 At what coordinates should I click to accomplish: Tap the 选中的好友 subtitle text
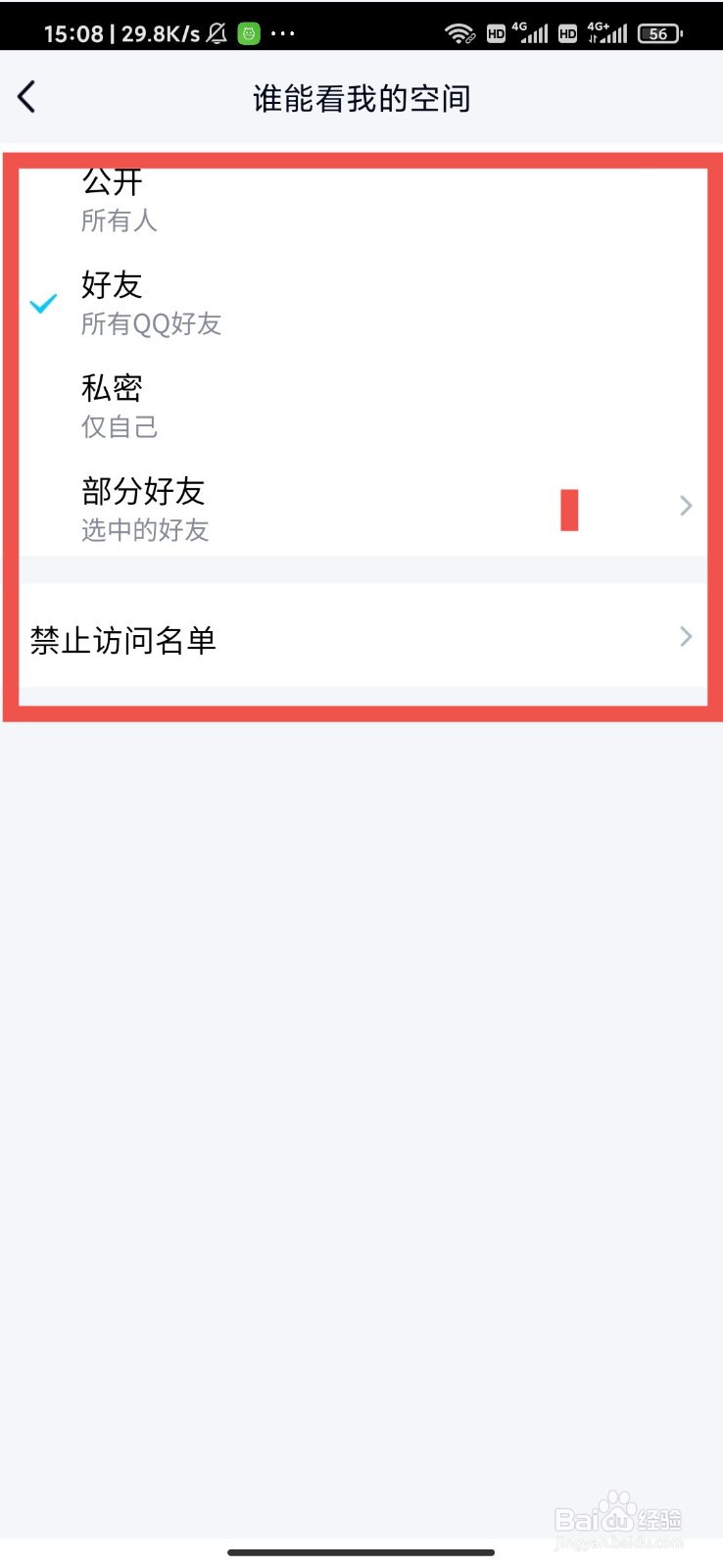[144, 531]
